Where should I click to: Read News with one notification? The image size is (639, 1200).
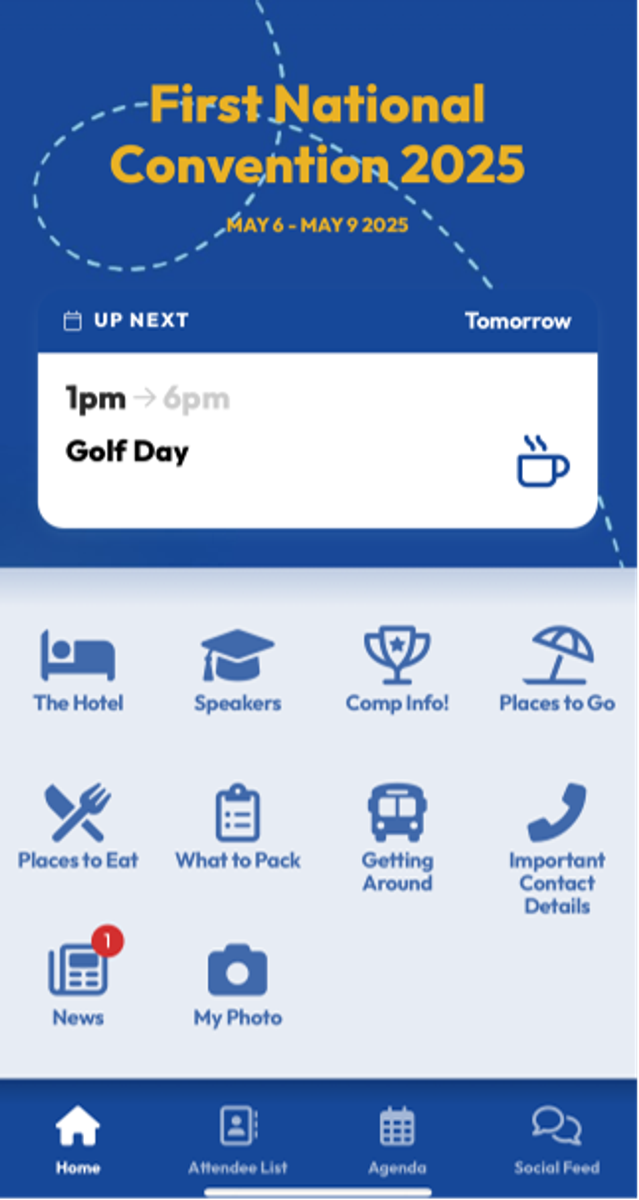tap(78, 983)
